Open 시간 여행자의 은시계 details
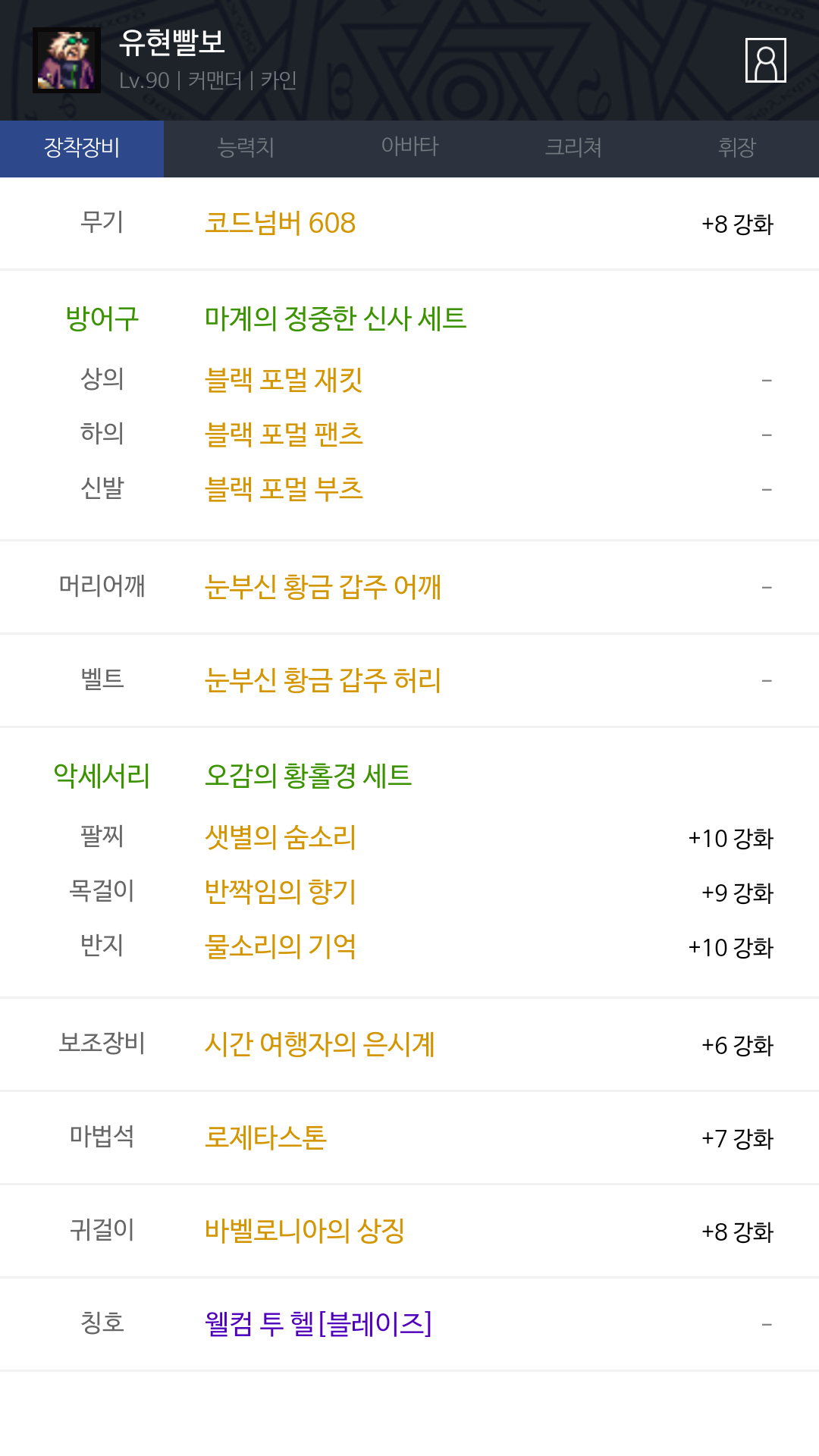 click(x=319, y=1045)
